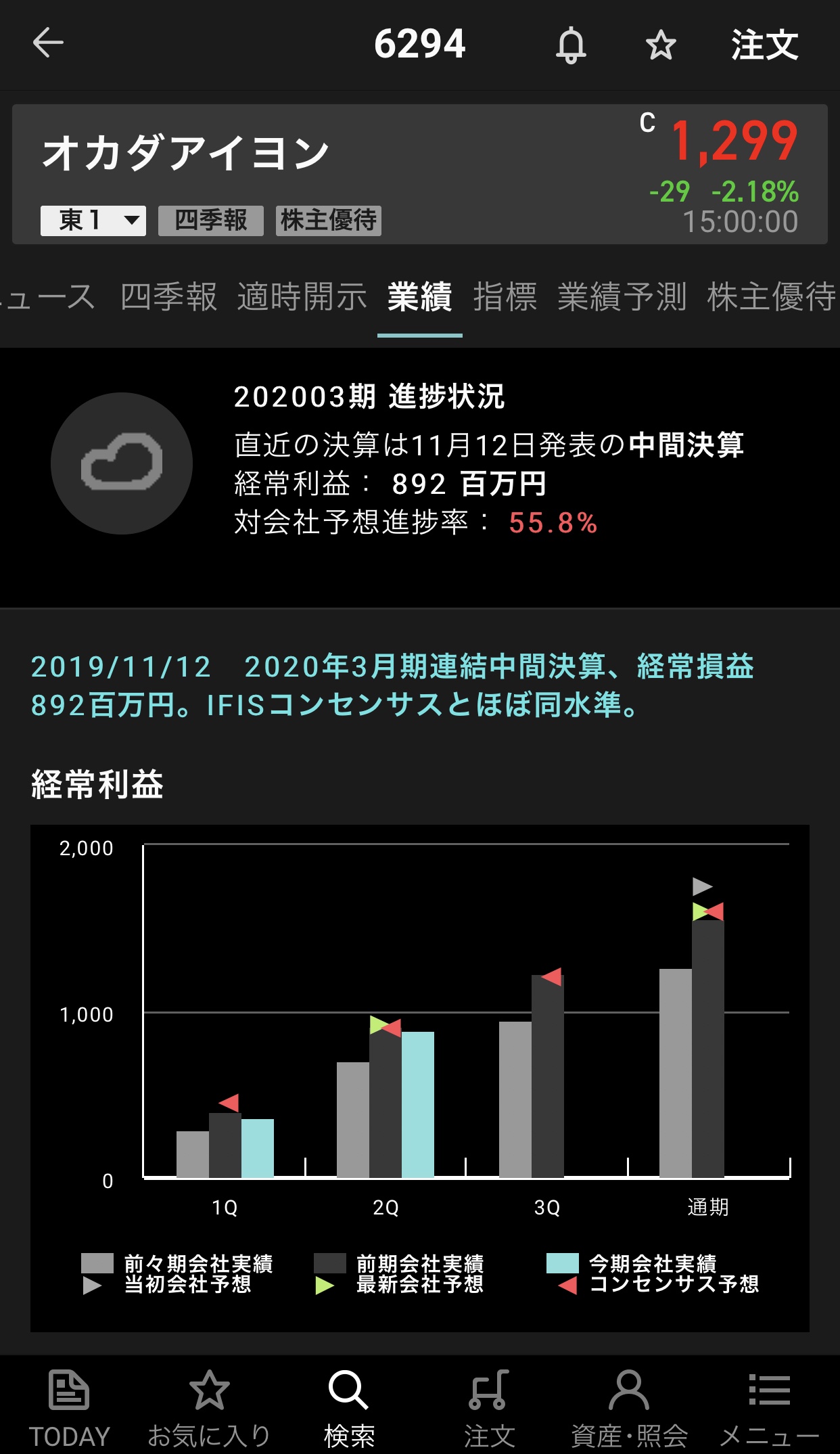Tap the 注文 button in header
The height and width of the screenshot is (1454, 840).
coord(764,45)
